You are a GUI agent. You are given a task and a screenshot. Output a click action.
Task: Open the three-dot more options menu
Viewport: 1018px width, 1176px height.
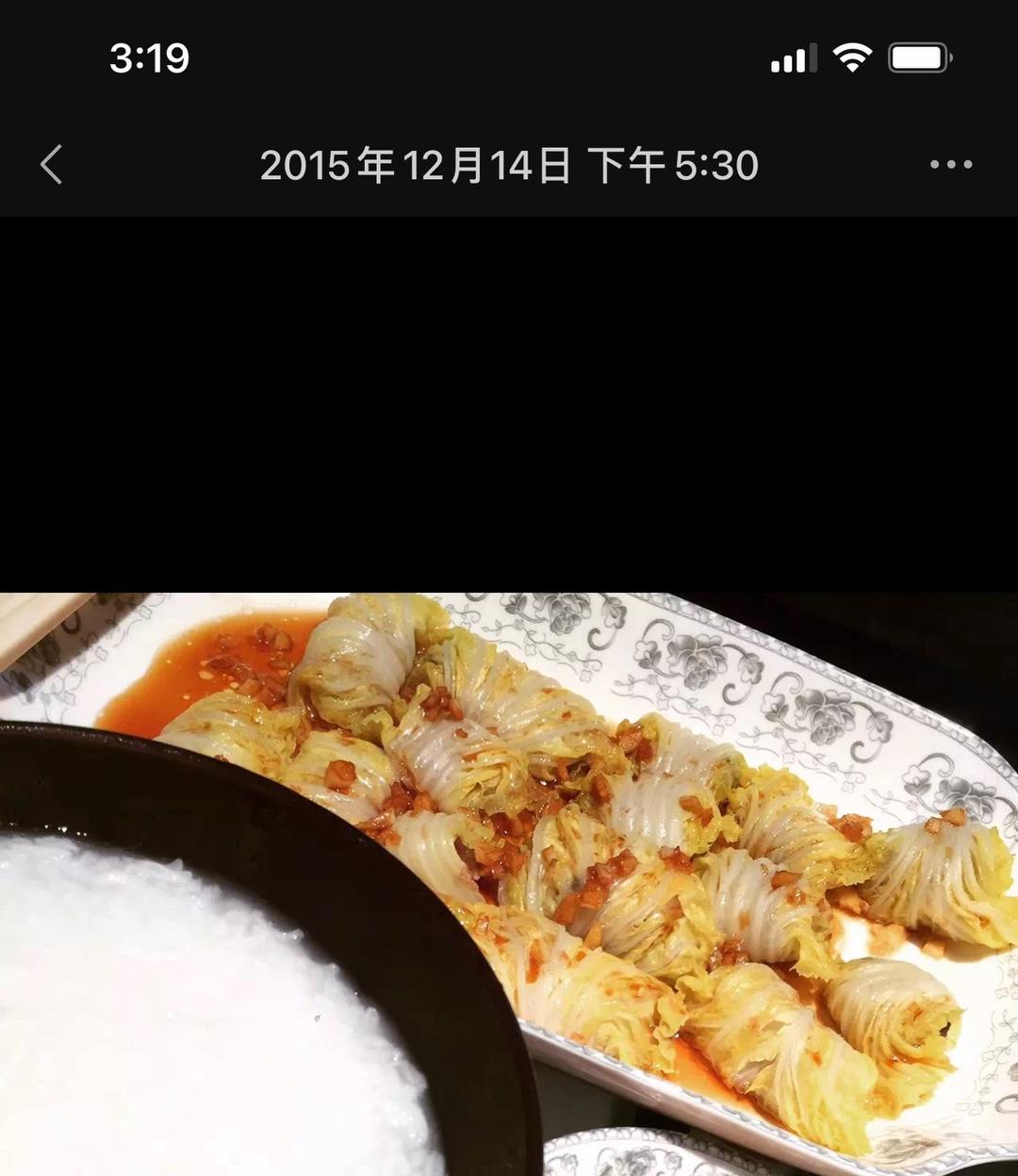950,165
